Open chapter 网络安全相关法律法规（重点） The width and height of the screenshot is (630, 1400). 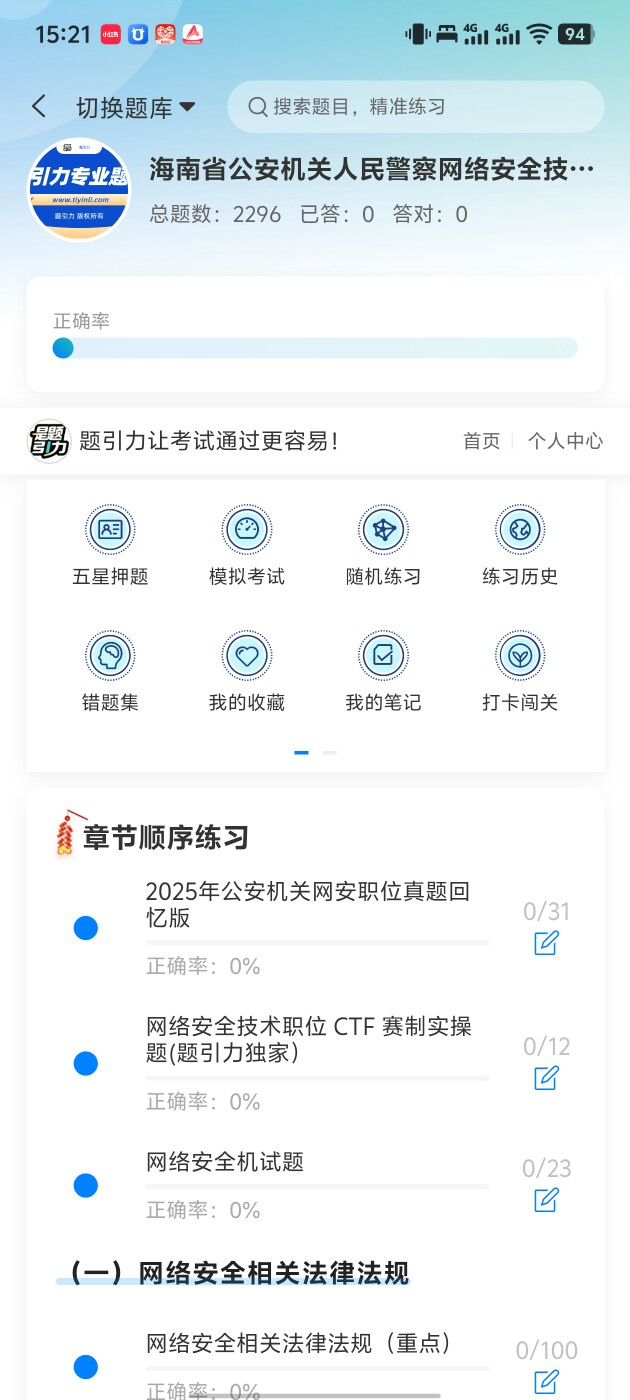pyautogui.click(x=298, y=1343)
